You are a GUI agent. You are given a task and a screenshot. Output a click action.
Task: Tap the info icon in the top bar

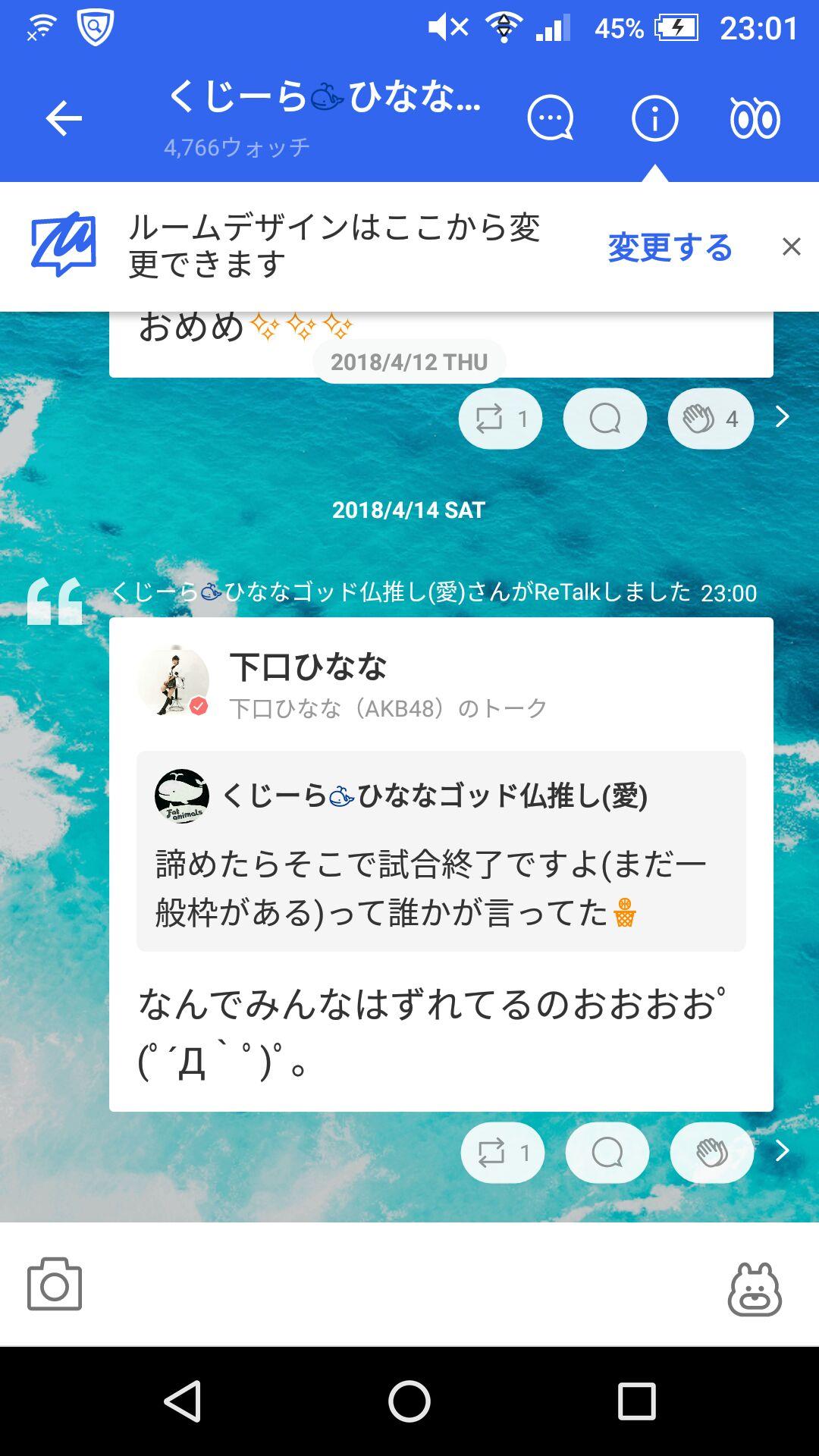click(657, 118)
